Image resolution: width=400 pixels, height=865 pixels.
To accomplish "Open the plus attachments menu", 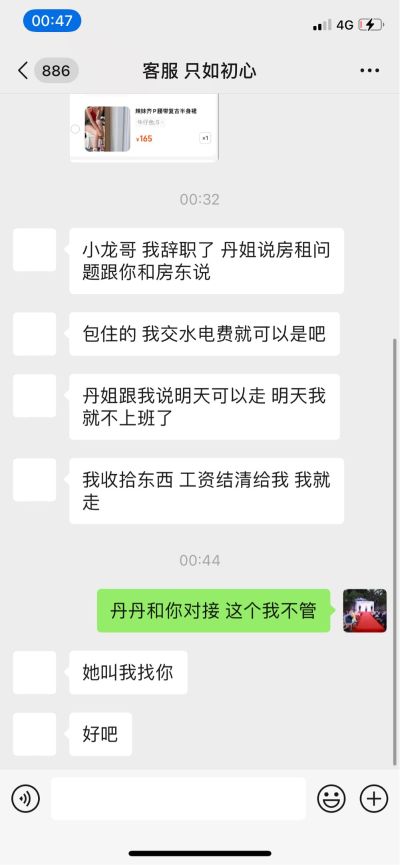I will tap(374, 798).
